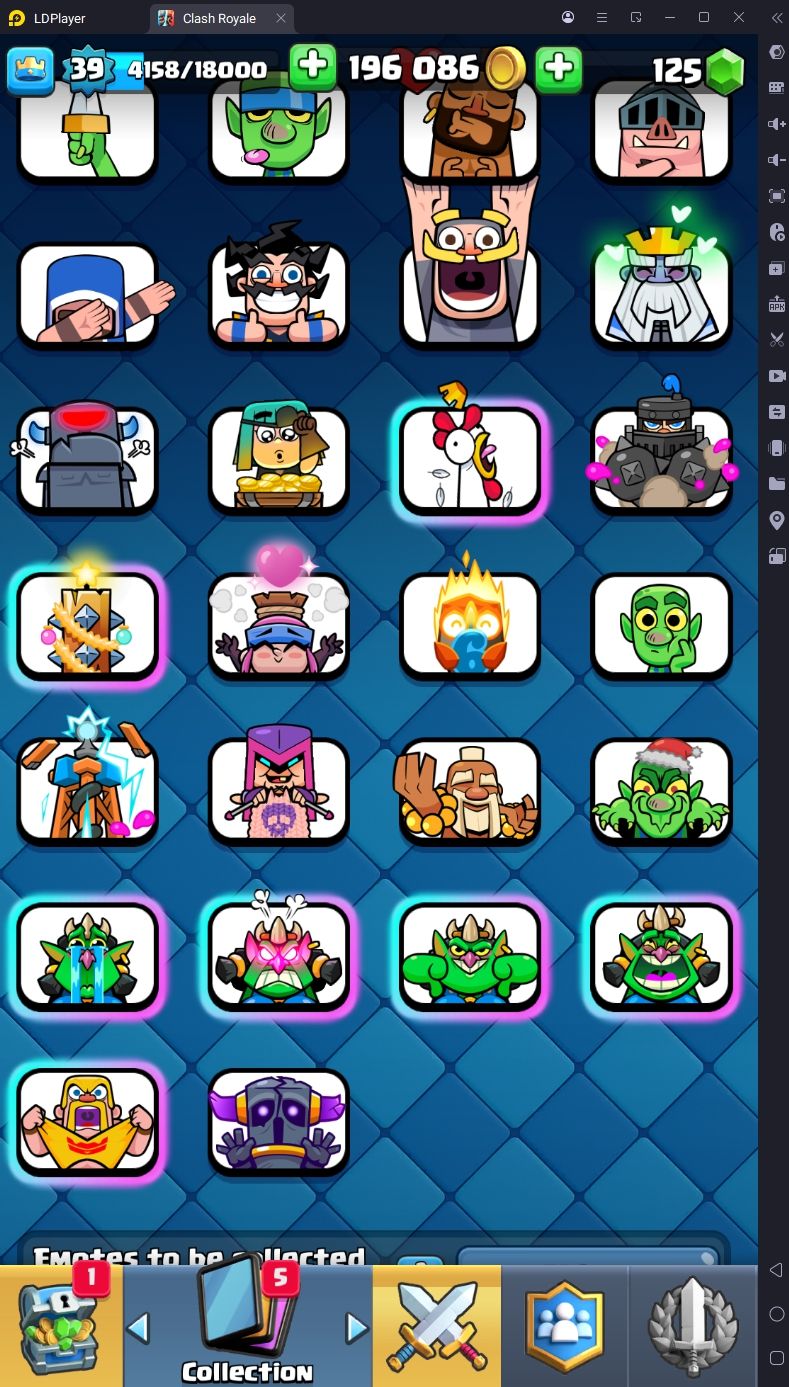The image size is (789, 1387).
Task: Open the Clan social tab
Action: (565, 1325)
